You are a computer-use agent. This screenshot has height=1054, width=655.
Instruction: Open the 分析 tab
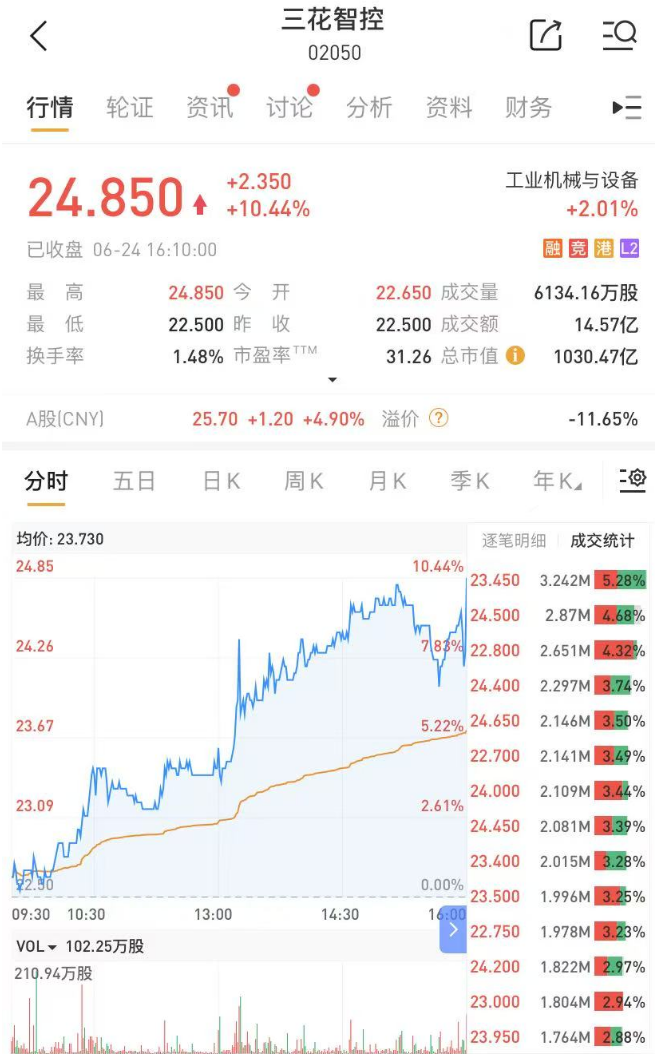(369, 108)
